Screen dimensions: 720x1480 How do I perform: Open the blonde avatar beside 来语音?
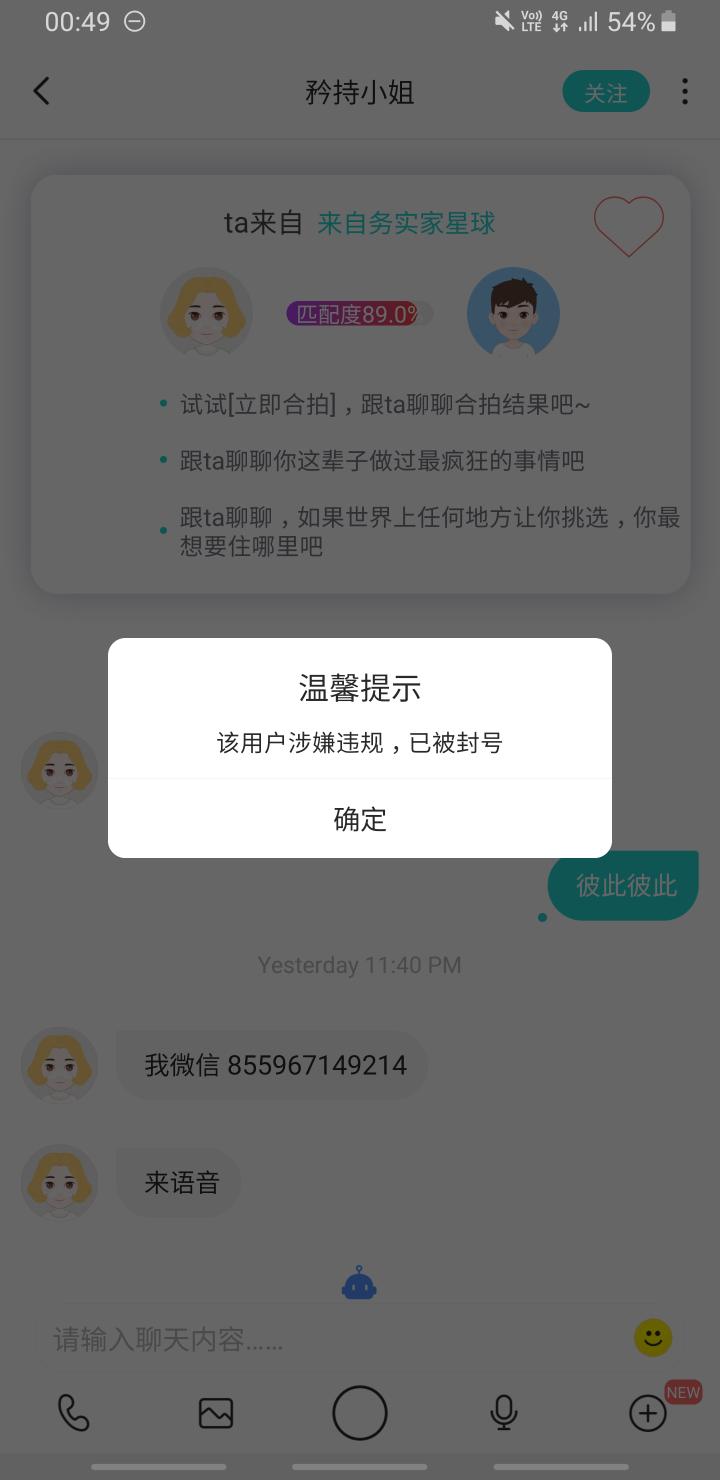pyautogui.click(x=60, y=1182)
